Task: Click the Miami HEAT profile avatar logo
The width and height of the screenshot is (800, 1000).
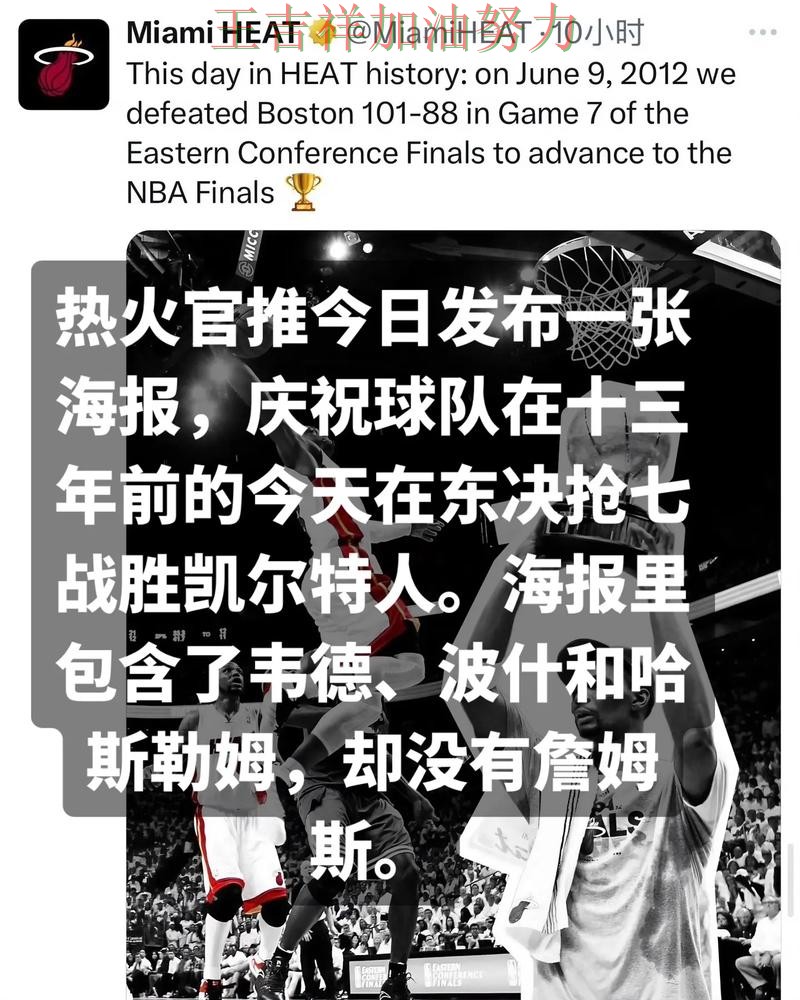Action: [62, 62]
